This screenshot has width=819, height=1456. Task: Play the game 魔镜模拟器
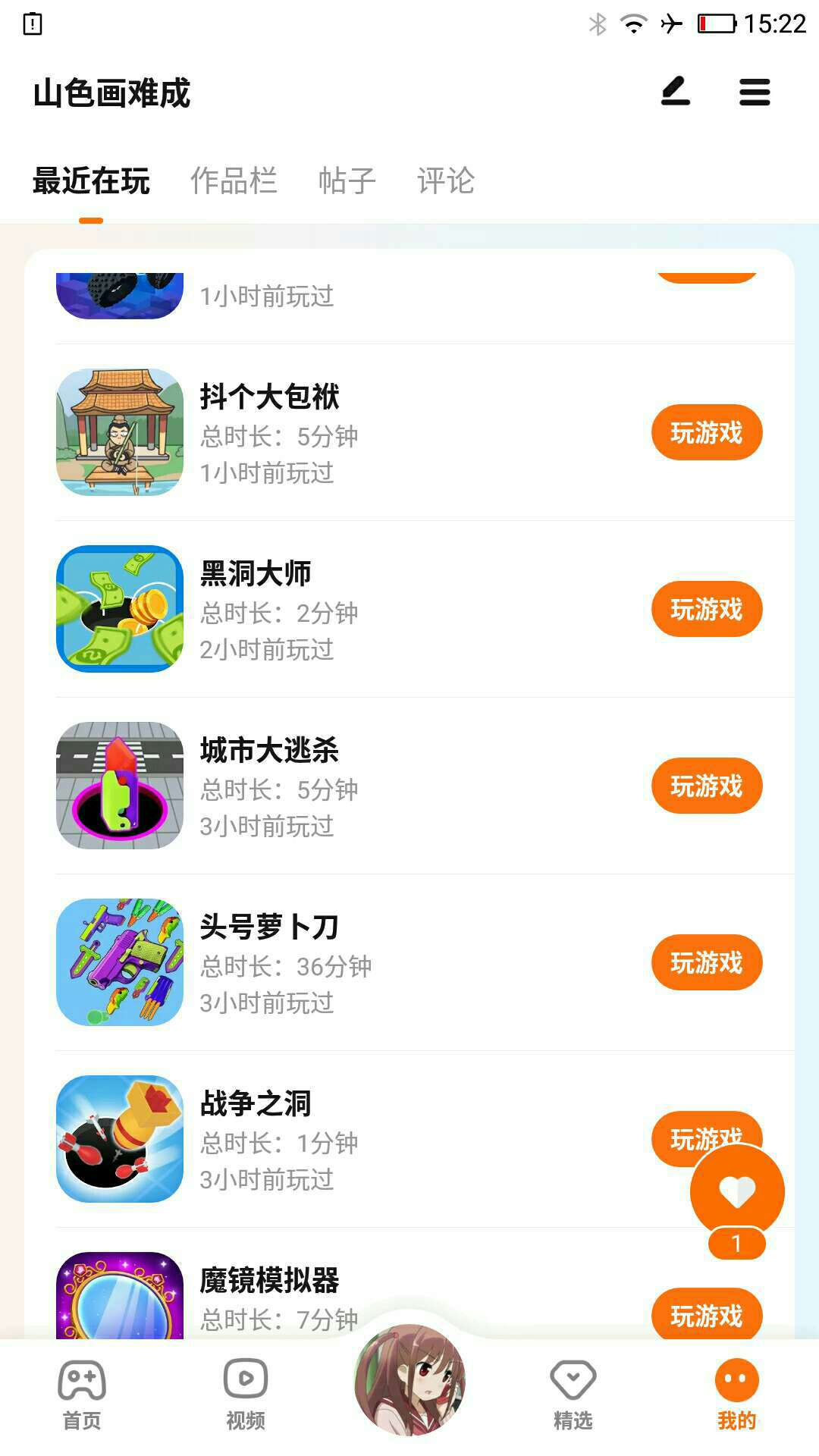(x=706, y=1315)
